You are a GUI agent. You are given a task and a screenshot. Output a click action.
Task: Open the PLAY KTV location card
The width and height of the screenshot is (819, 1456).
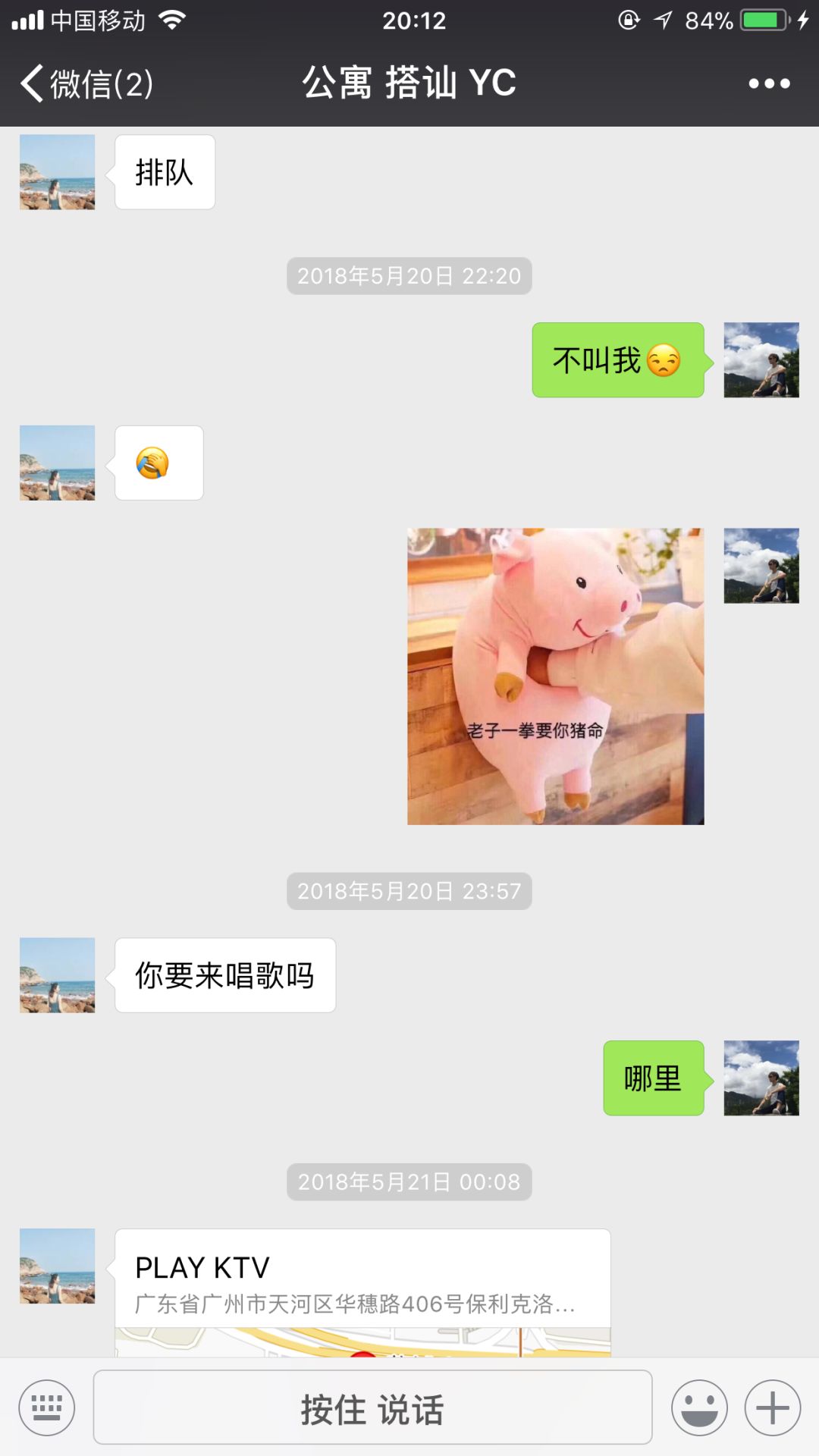coord(362,1291)
